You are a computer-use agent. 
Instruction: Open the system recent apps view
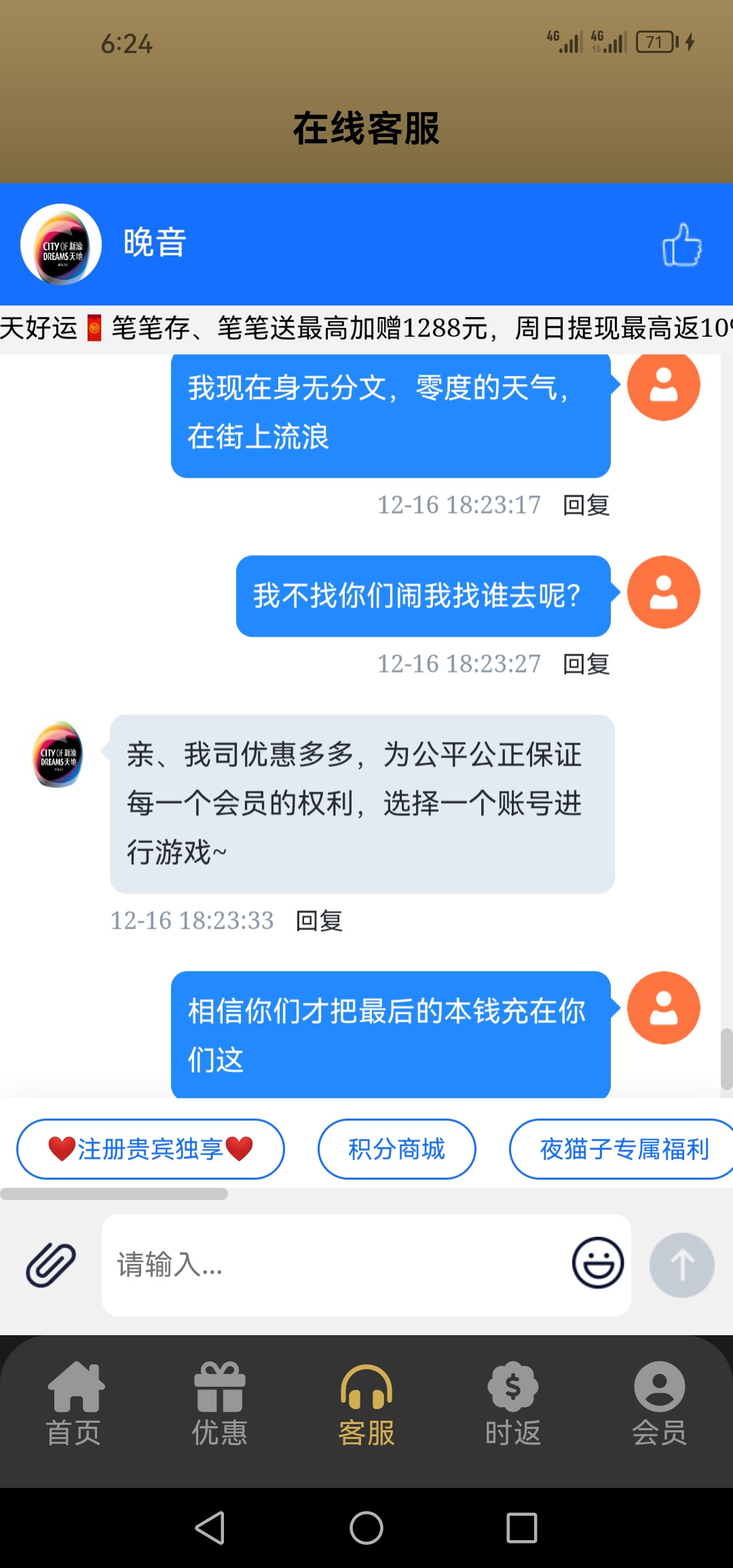(521, 1528)
